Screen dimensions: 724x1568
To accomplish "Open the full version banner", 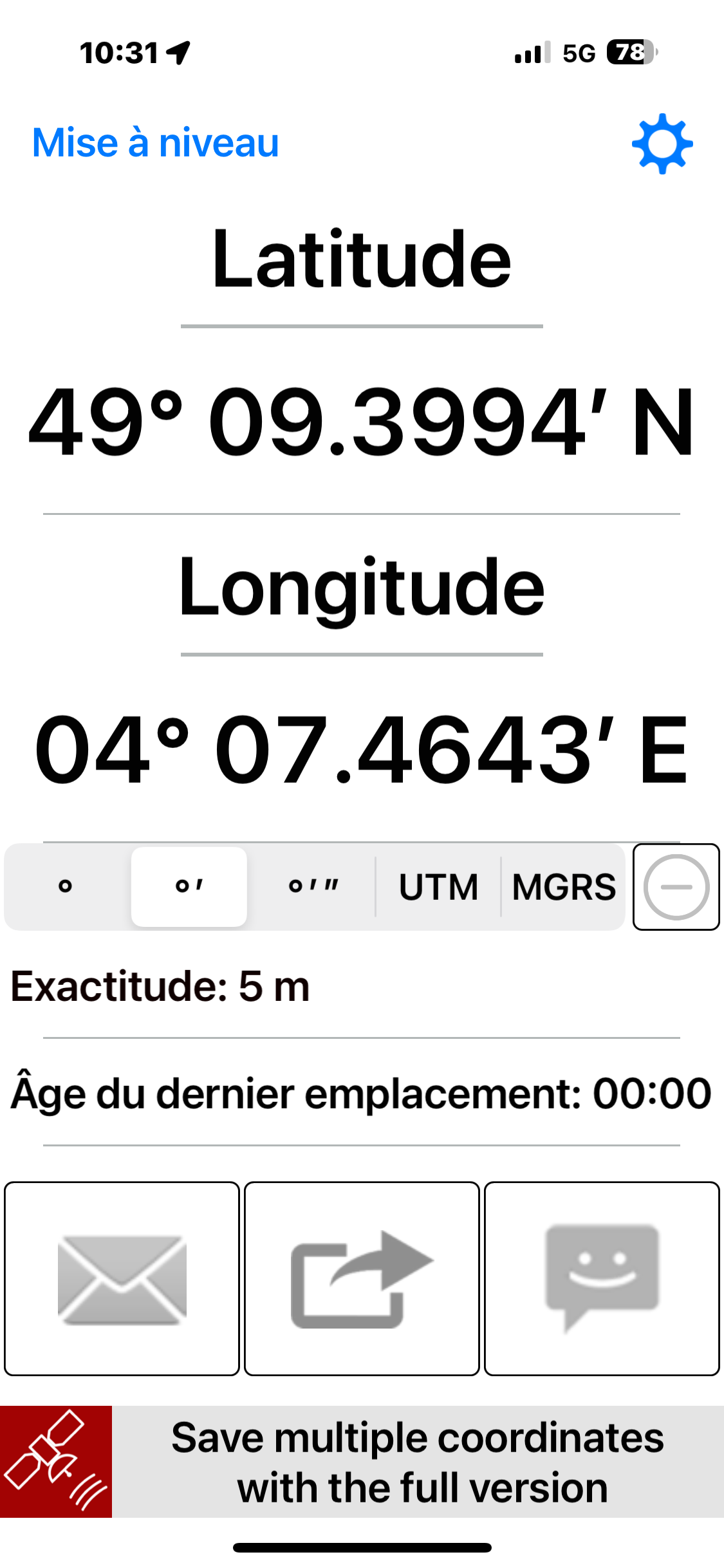I will tap(362, 1462).
